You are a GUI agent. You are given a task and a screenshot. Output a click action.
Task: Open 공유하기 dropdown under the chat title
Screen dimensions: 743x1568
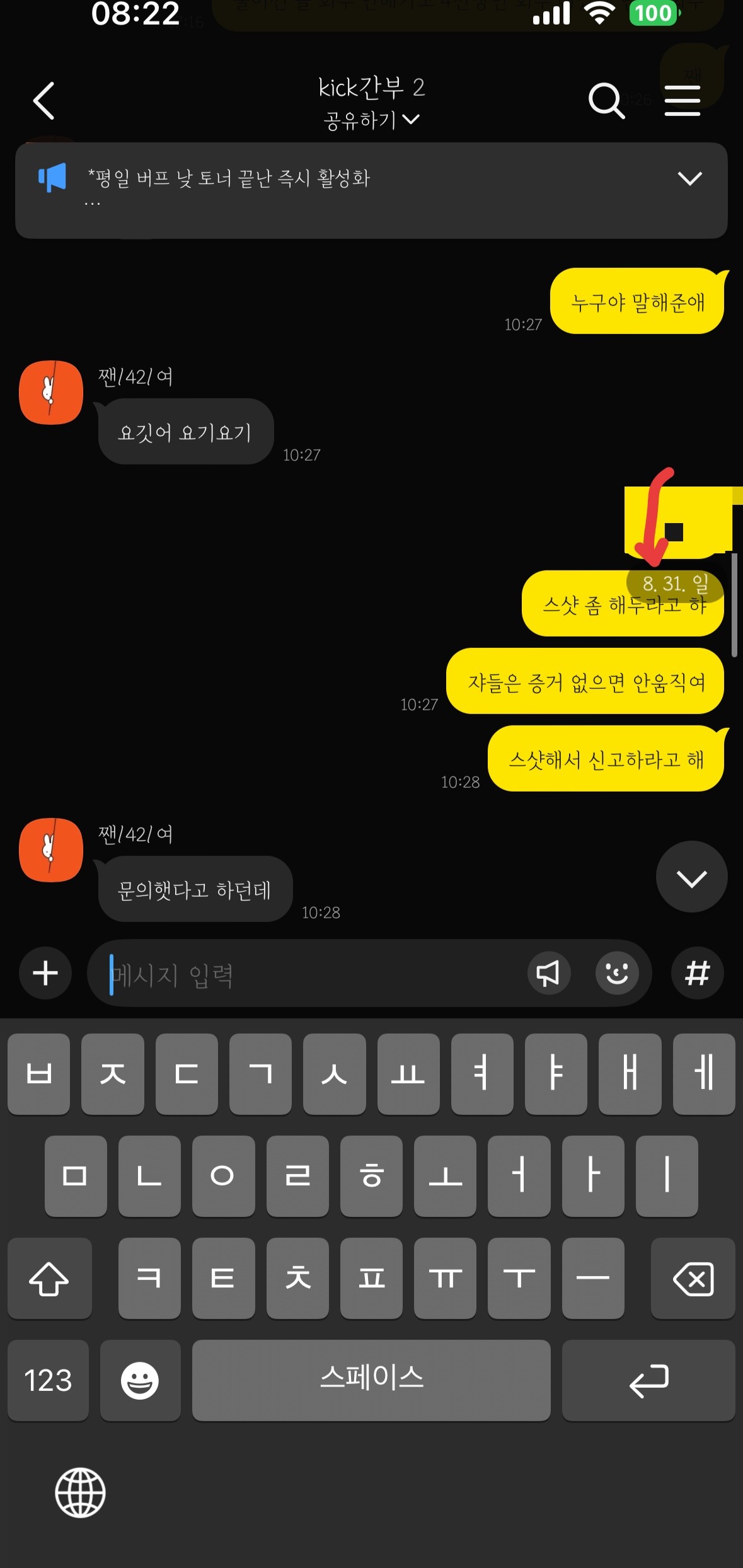[x=371, y=120]
